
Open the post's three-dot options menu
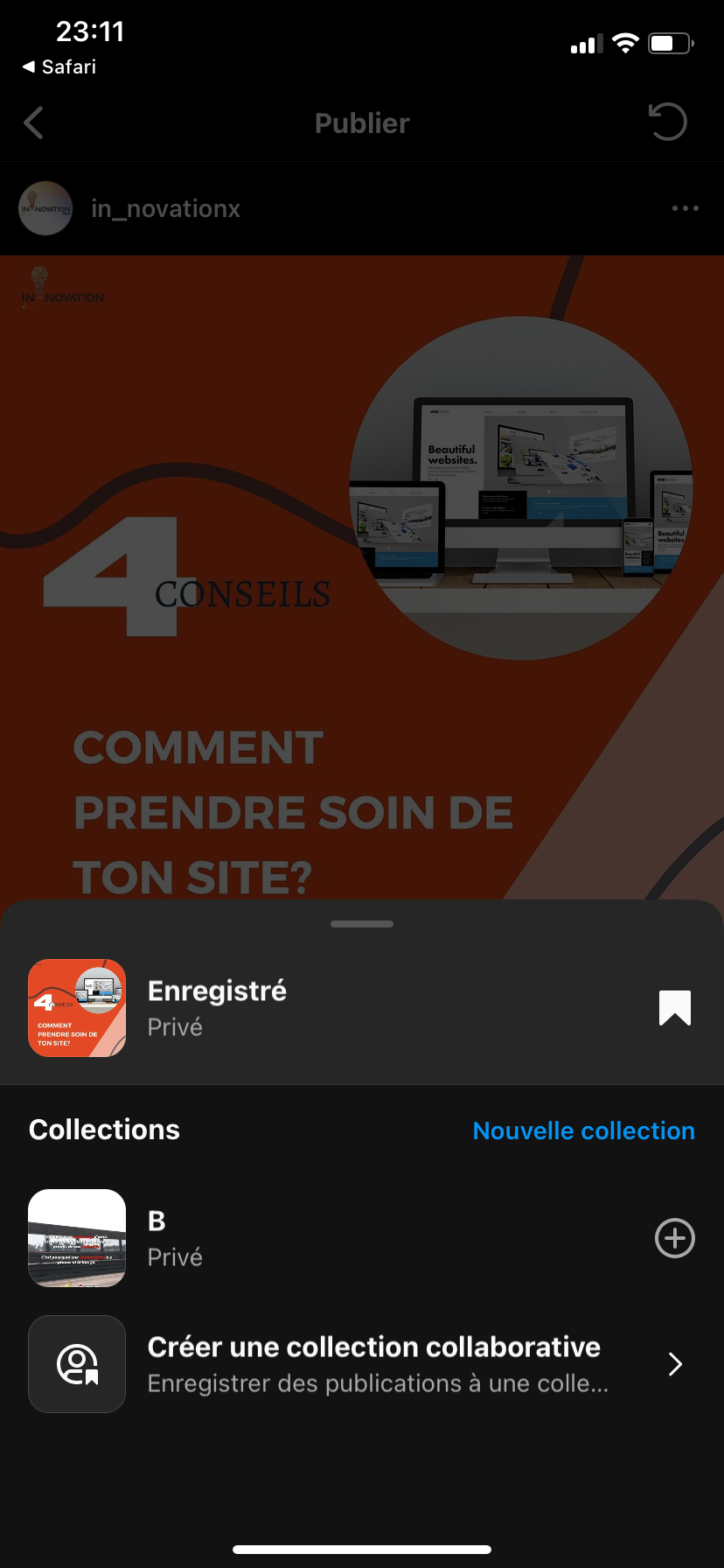pyautogui.click(x=685, y=208)
